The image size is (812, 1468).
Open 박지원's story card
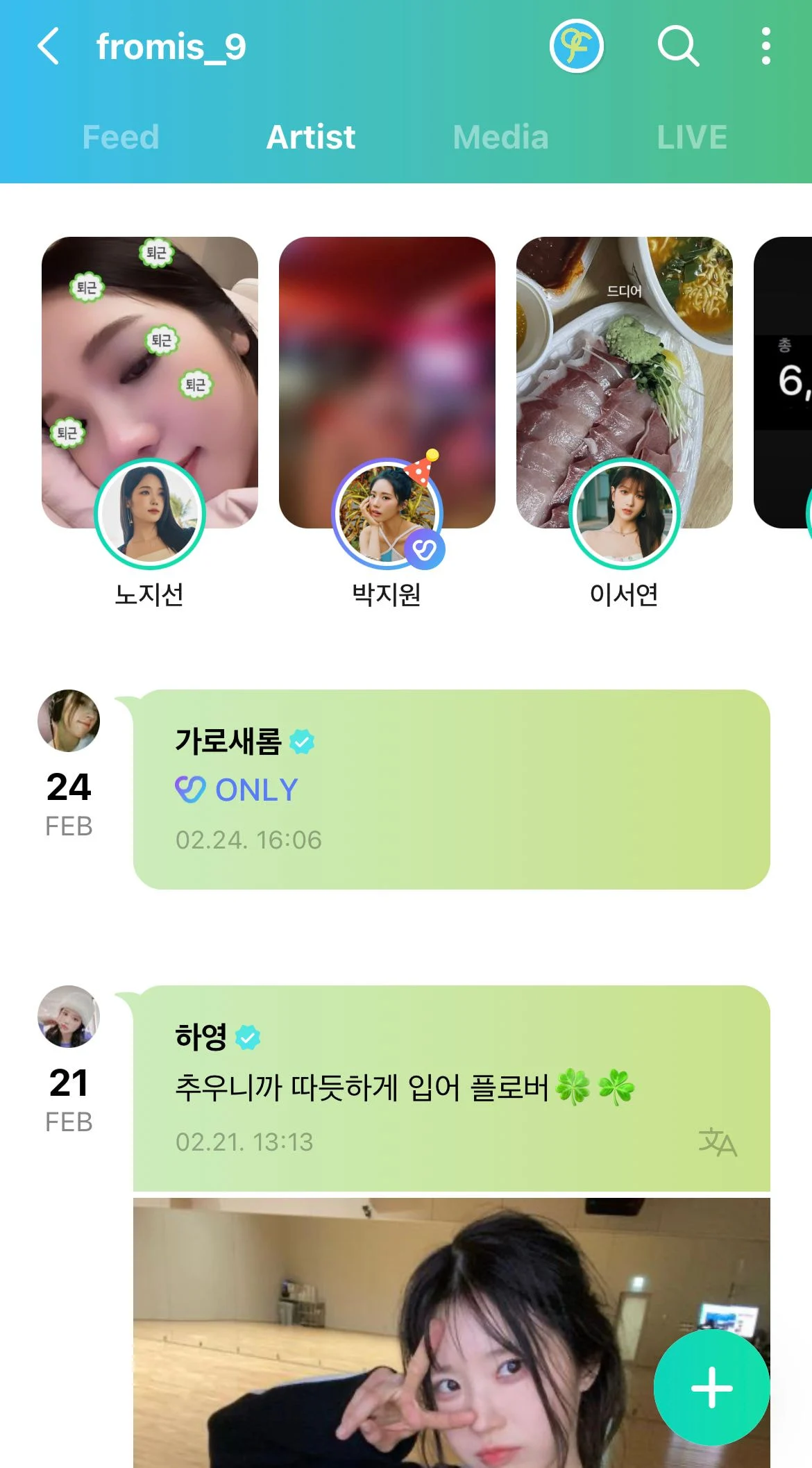coord(387,382)
